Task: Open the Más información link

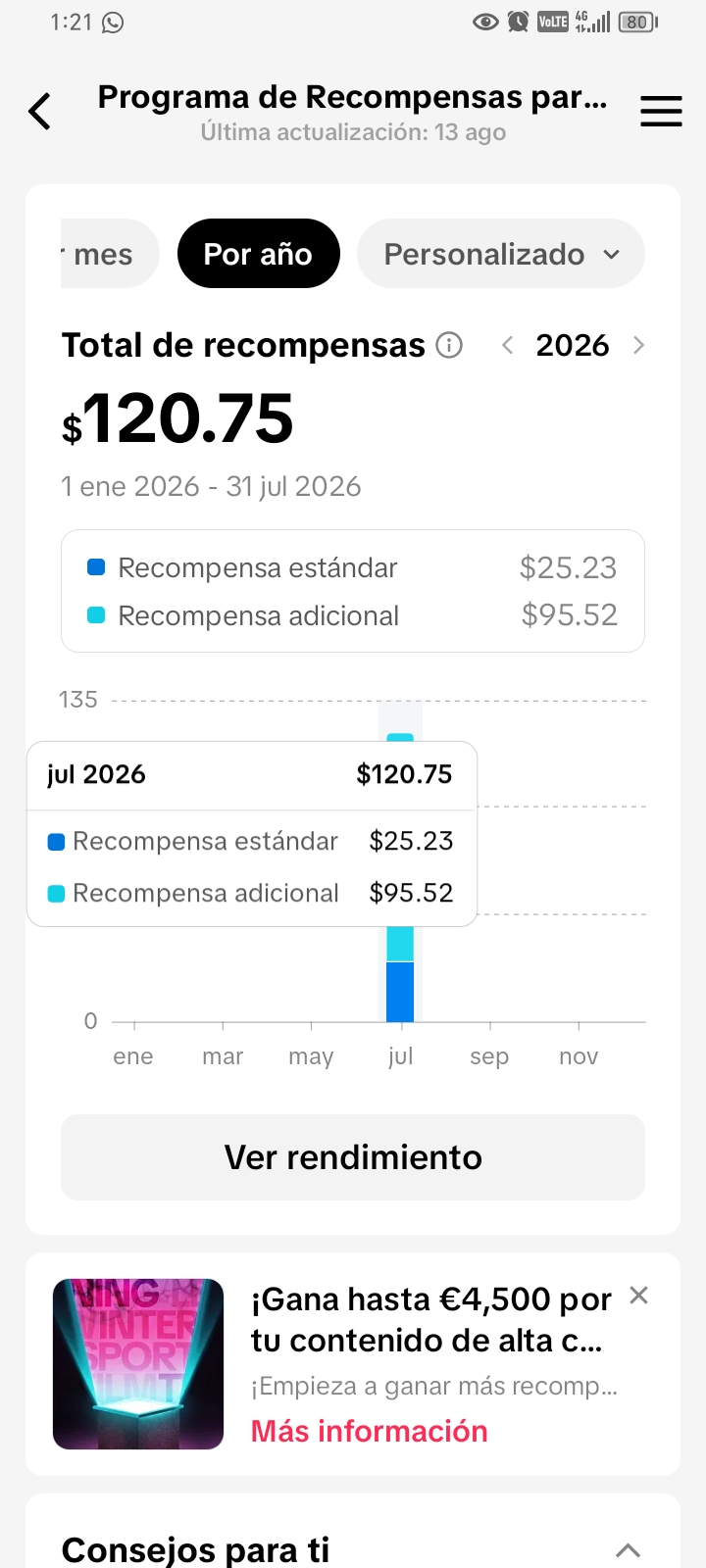Action: [370, 1431]
